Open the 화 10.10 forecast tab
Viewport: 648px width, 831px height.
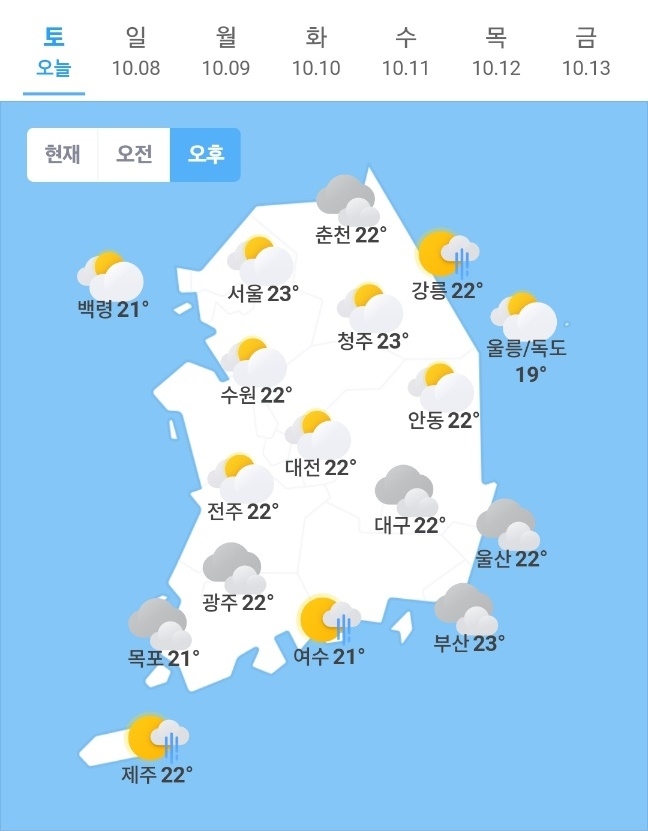[316, 52]
